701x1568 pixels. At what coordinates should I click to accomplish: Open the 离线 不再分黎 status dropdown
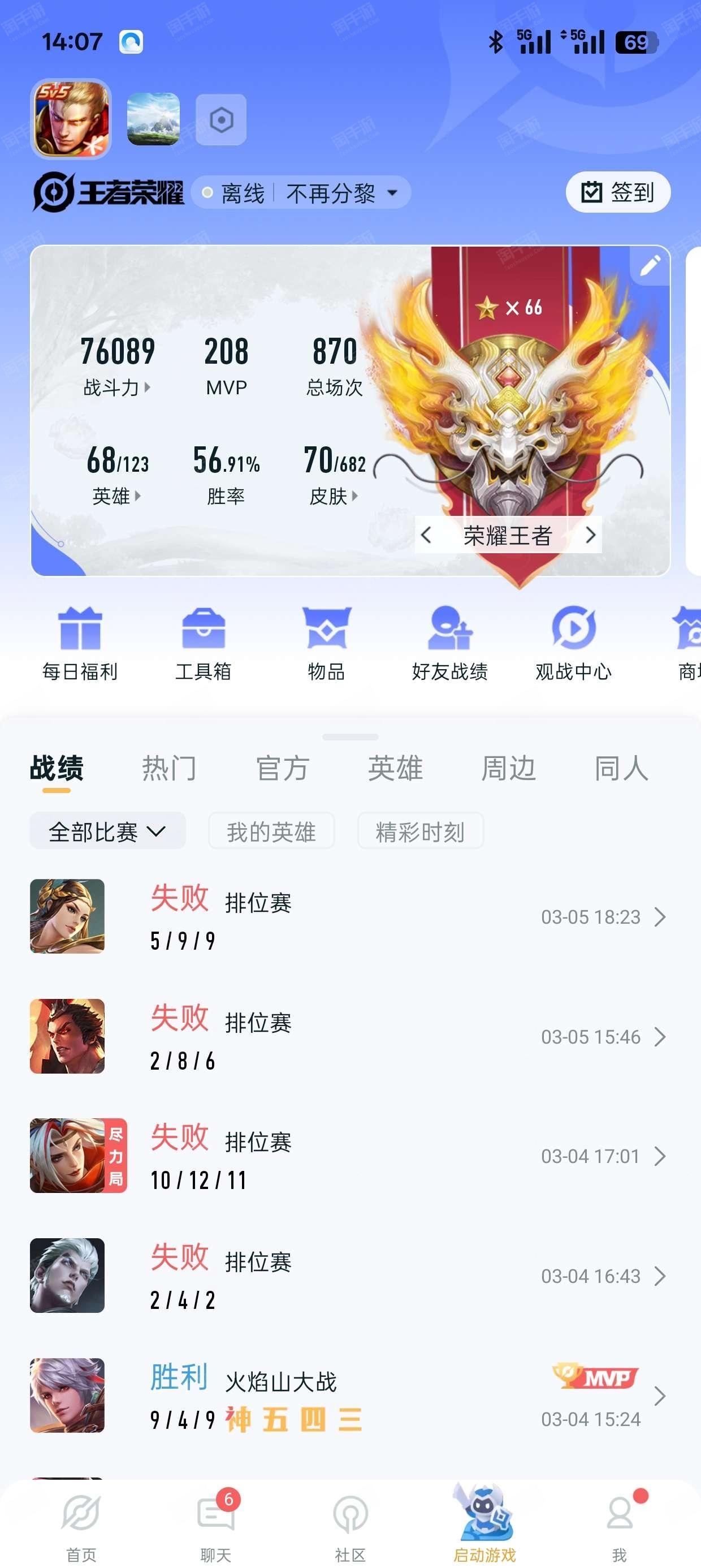pyautogui.click(x=301, y=193)
